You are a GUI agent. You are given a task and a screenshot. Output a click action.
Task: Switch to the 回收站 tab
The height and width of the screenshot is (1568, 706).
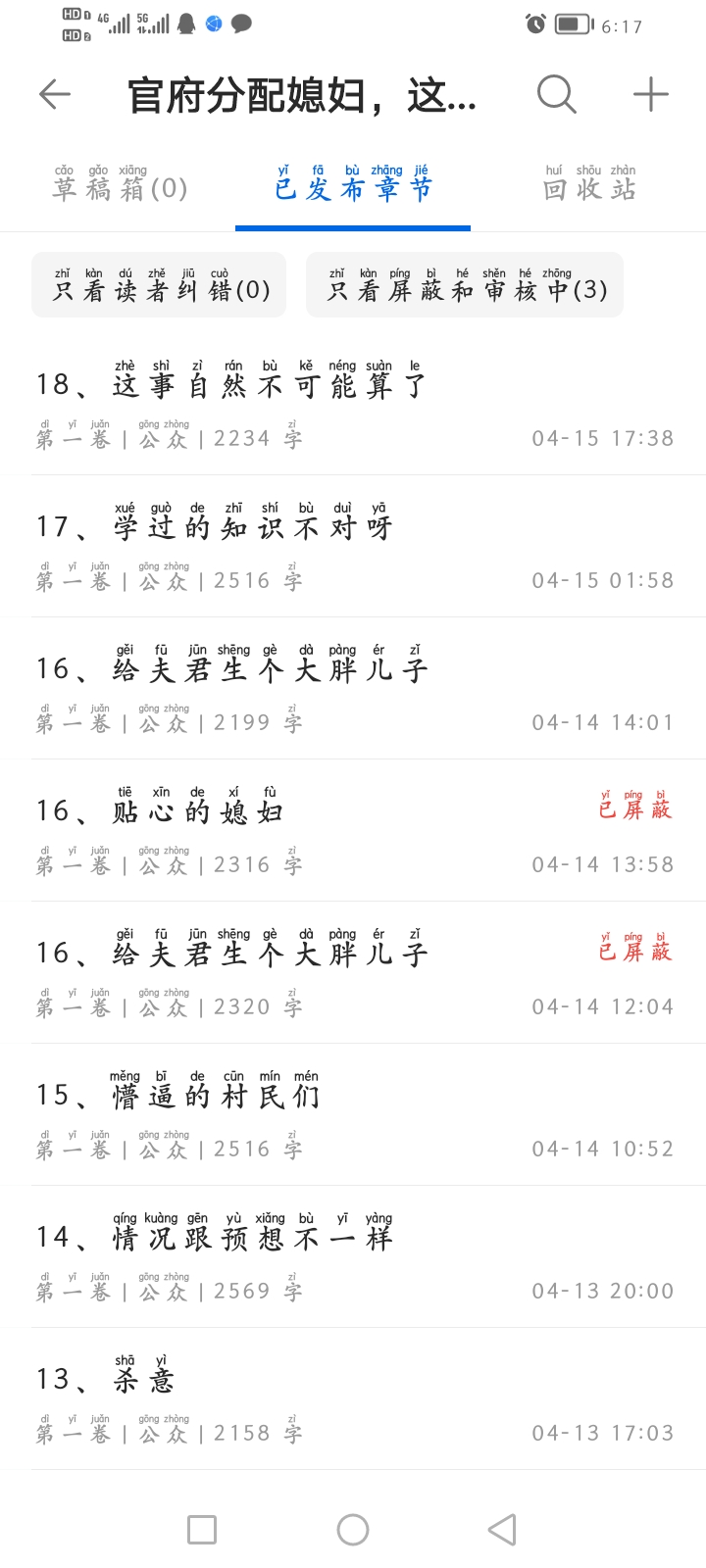pos(589,186)
